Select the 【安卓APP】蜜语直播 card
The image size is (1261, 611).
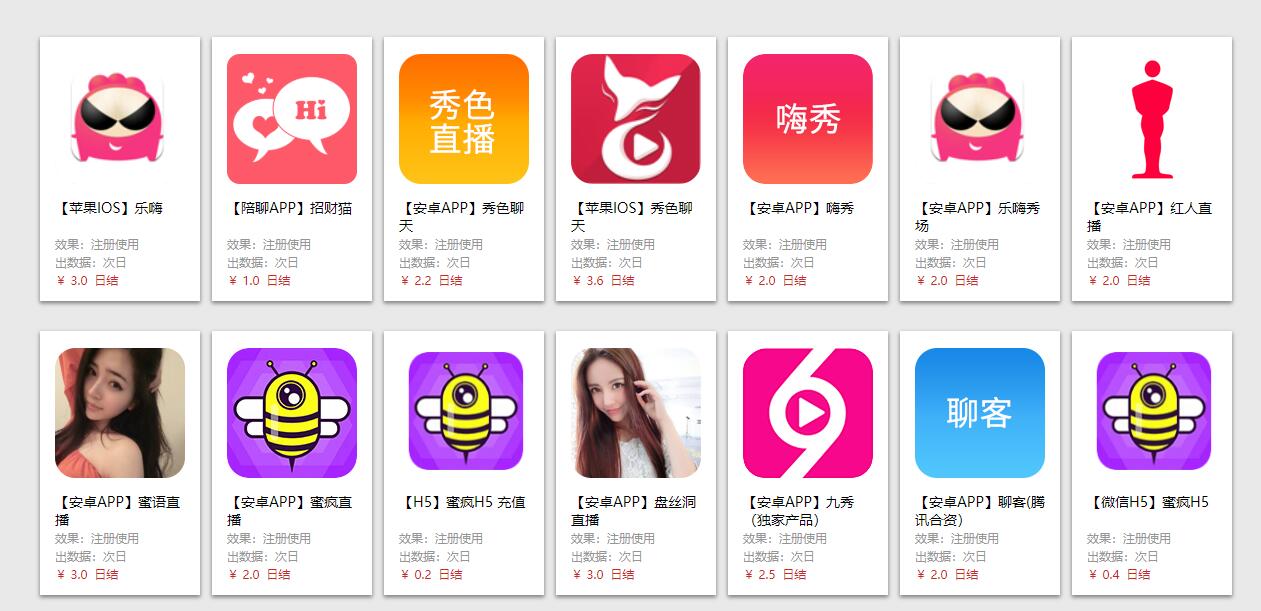tap(120, 414)
